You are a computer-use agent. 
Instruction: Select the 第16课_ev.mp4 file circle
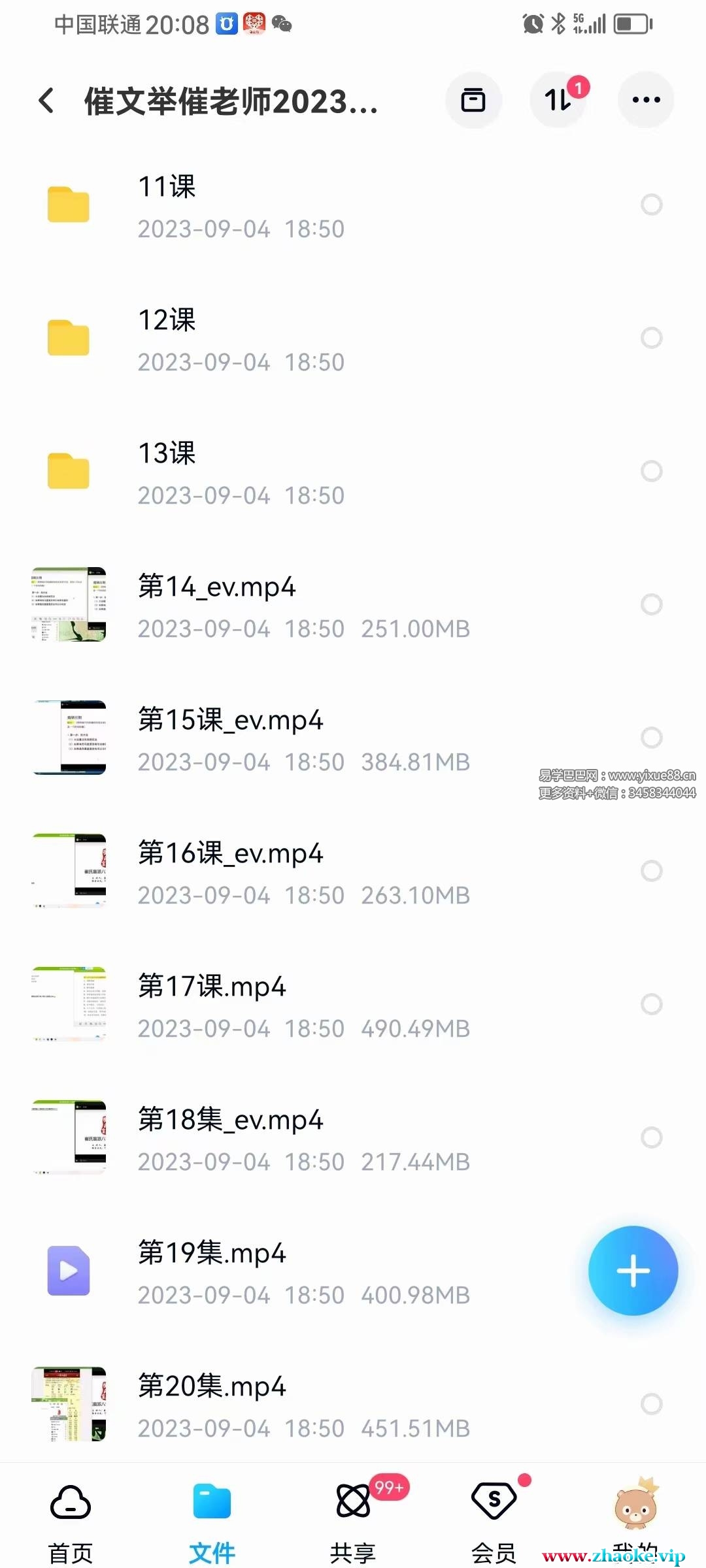coord(651,871)
